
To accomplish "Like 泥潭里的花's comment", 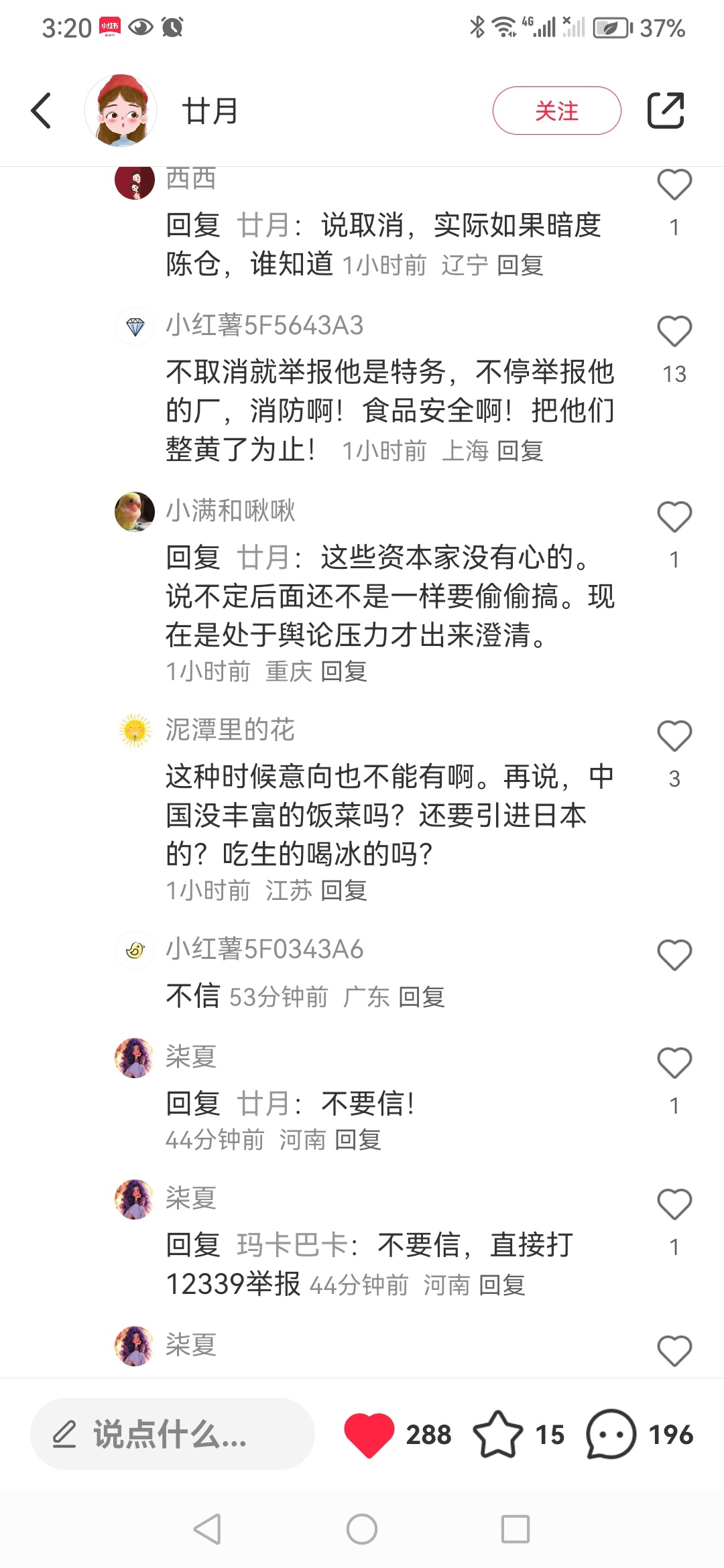I will (x=674, y=736).
